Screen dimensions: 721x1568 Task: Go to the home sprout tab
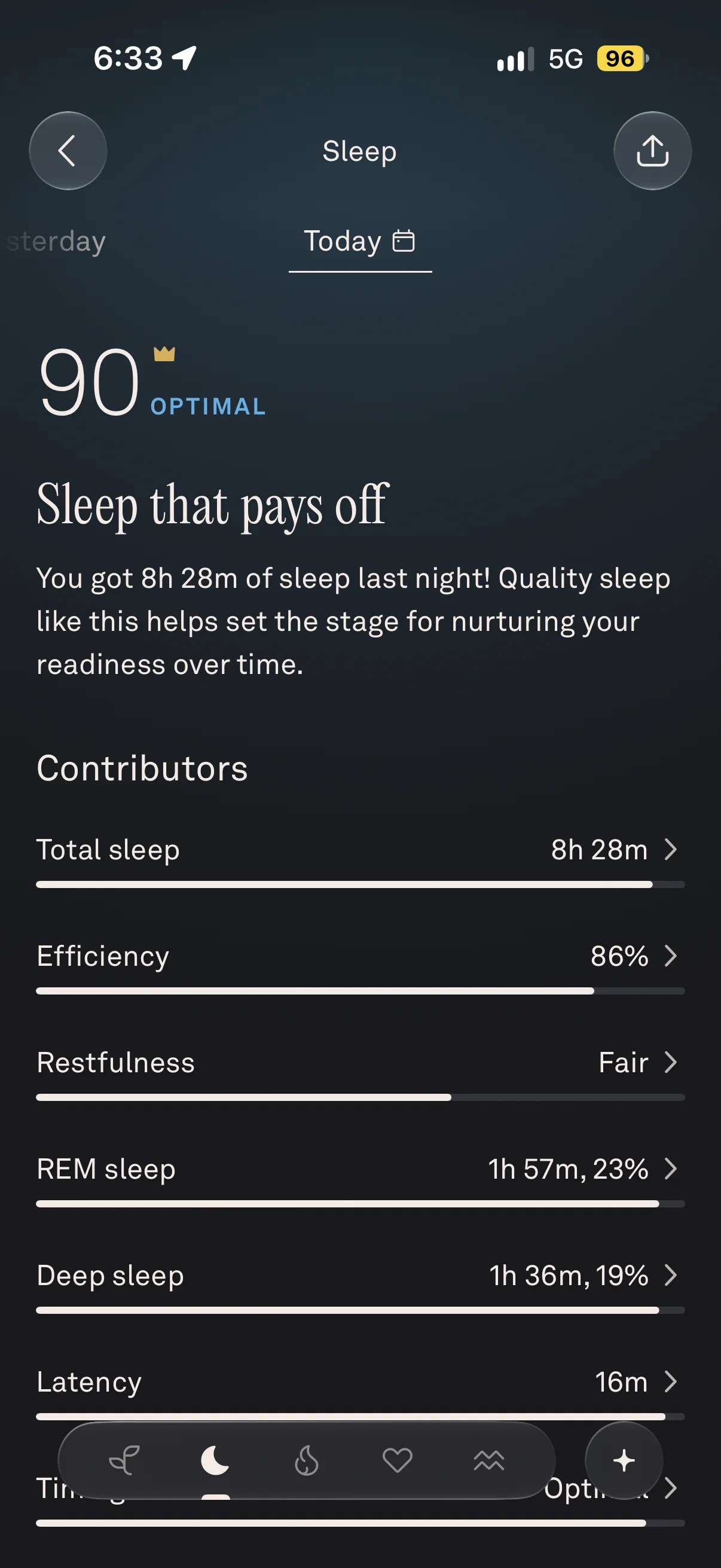click(x=124, y=1460)
